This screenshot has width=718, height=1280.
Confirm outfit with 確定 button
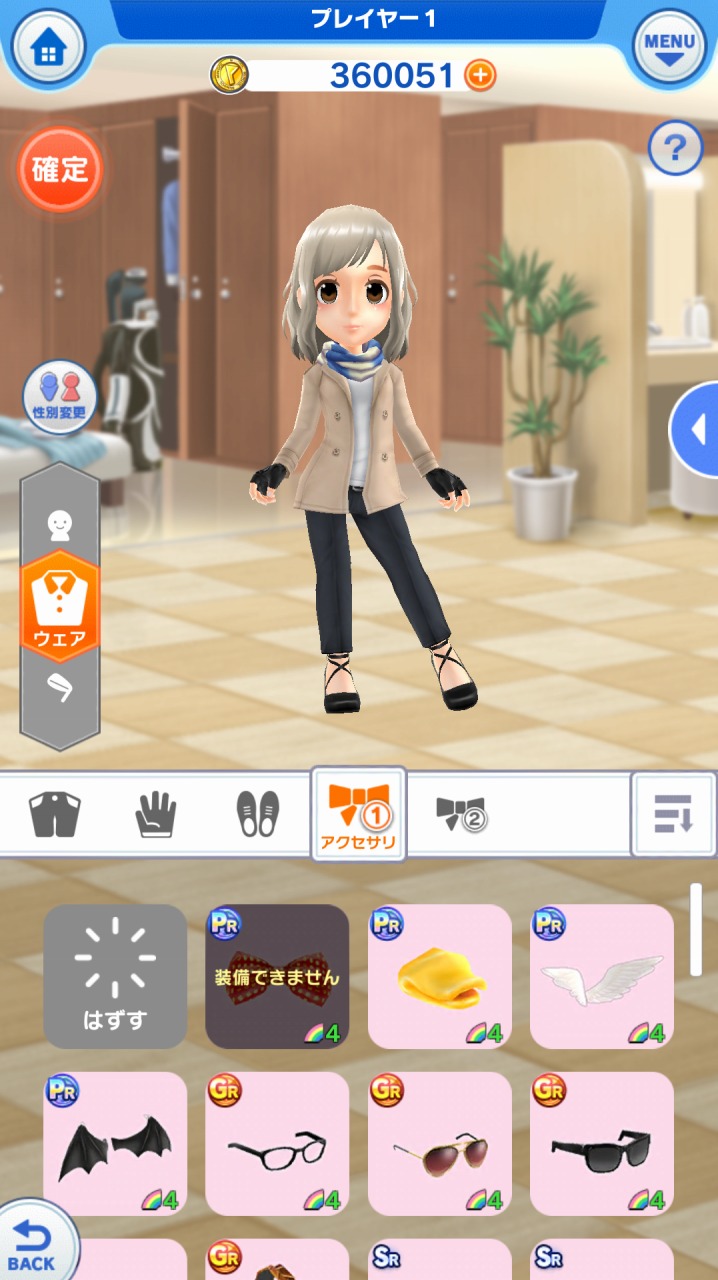coord(60,170)
